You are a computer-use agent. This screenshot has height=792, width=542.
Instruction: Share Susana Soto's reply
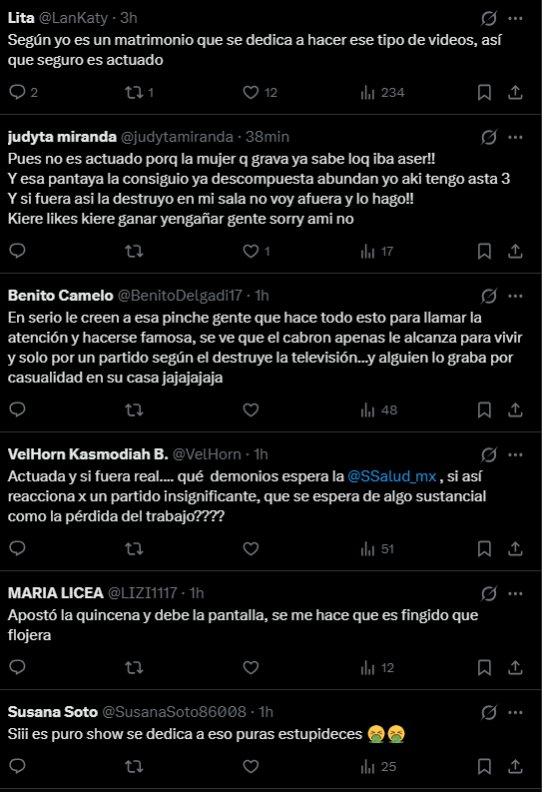pyautogui.click(x=515, y=766)
